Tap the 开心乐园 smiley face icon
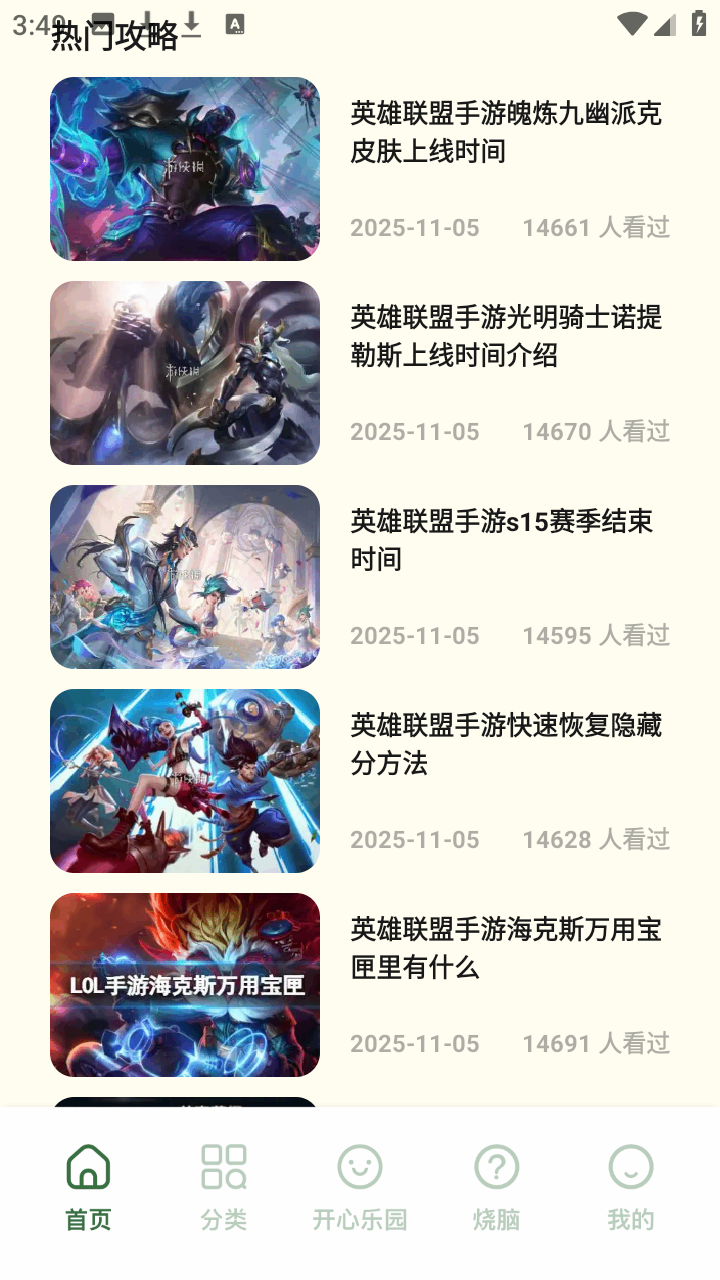The height and width of the screenshot is (1280, 720). 360,1165
